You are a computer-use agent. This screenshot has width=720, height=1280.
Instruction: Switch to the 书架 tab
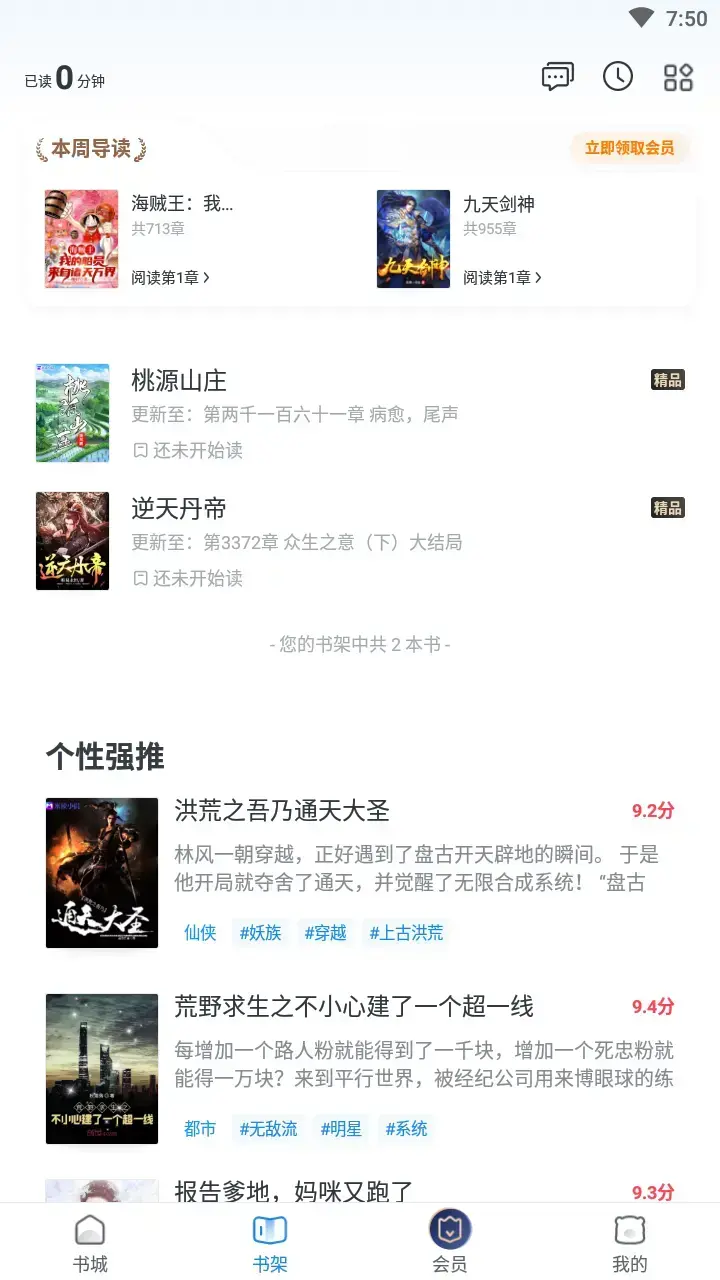click(x=269, y=1238)
